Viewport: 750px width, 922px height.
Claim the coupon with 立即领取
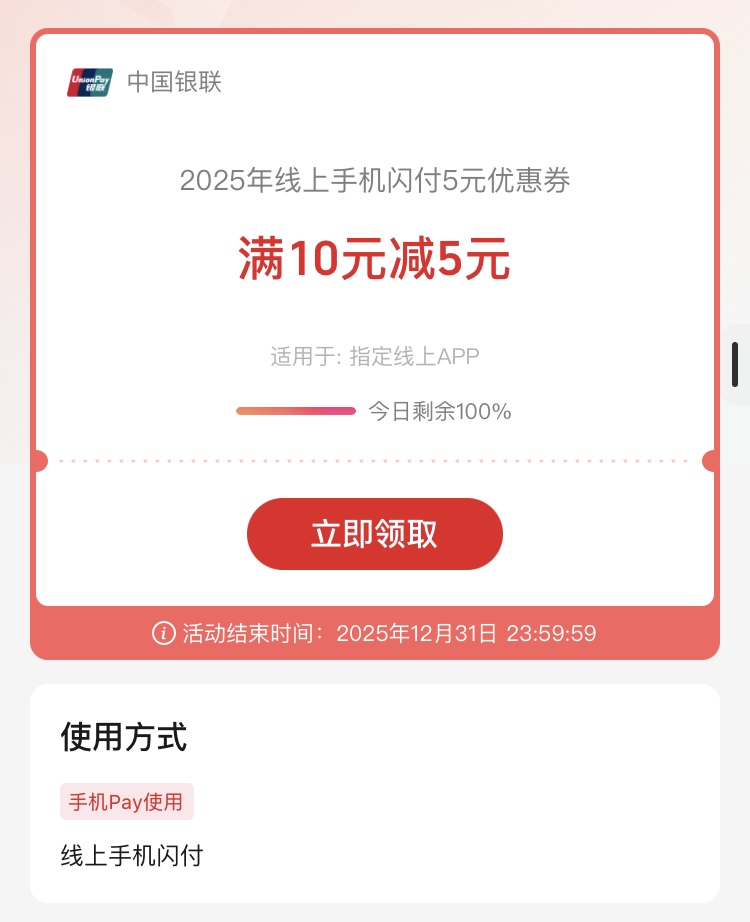click(x=374, y=534)
